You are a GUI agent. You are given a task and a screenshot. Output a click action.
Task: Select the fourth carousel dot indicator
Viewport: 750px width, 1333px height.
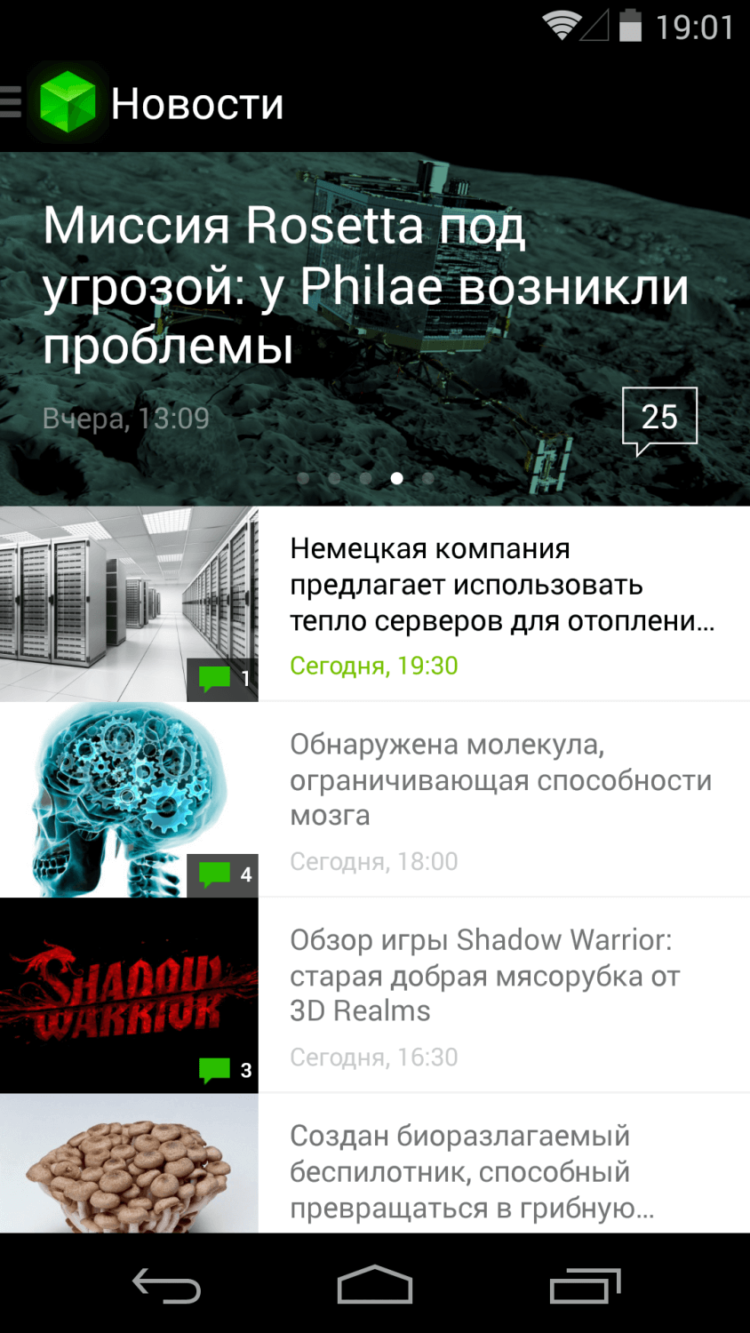[396, 478]
